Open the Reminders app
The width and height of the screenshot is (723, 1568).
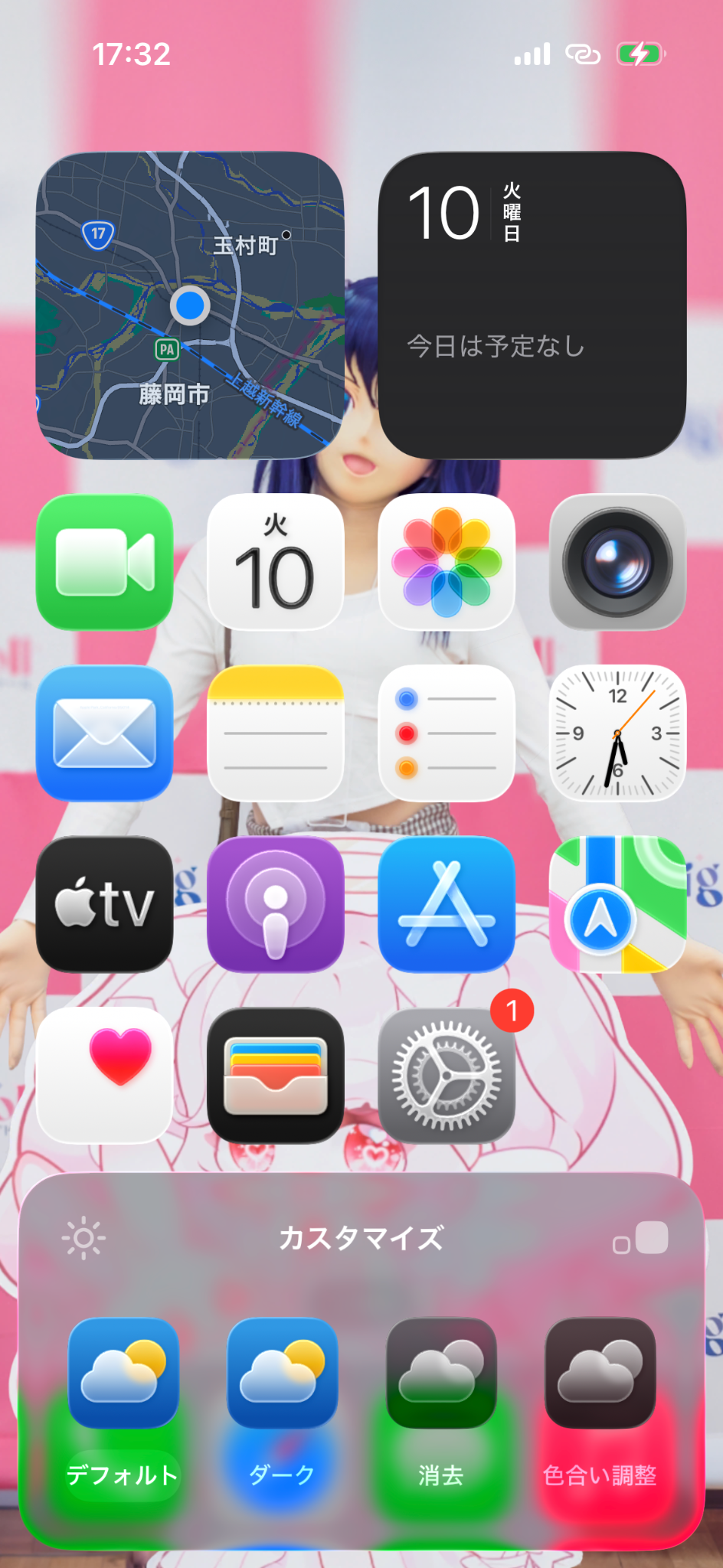coord(447,733)
